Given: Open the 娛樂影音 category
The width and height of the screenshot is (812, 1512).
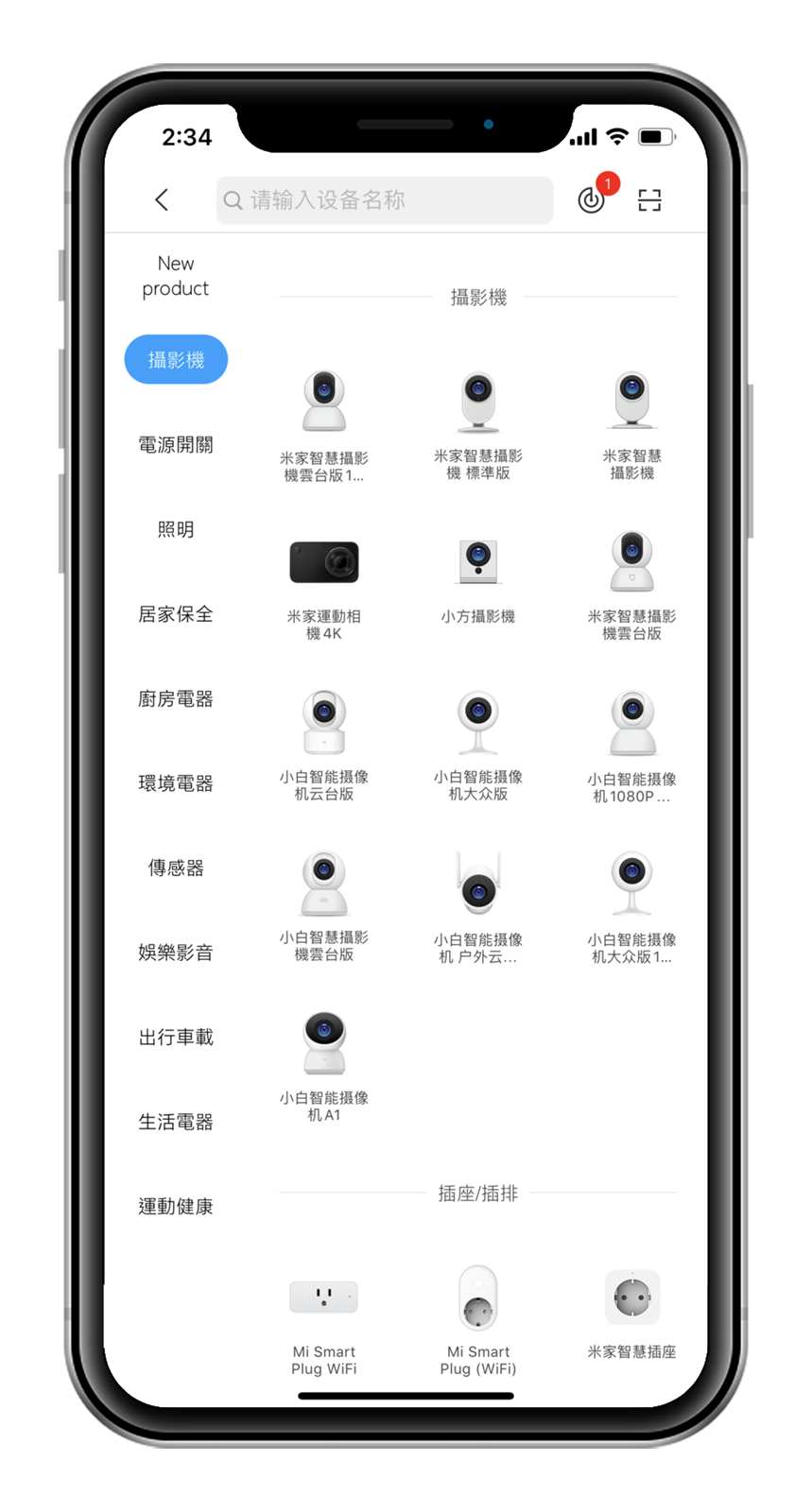Looking at the screenshot, I should click(176, 953).
